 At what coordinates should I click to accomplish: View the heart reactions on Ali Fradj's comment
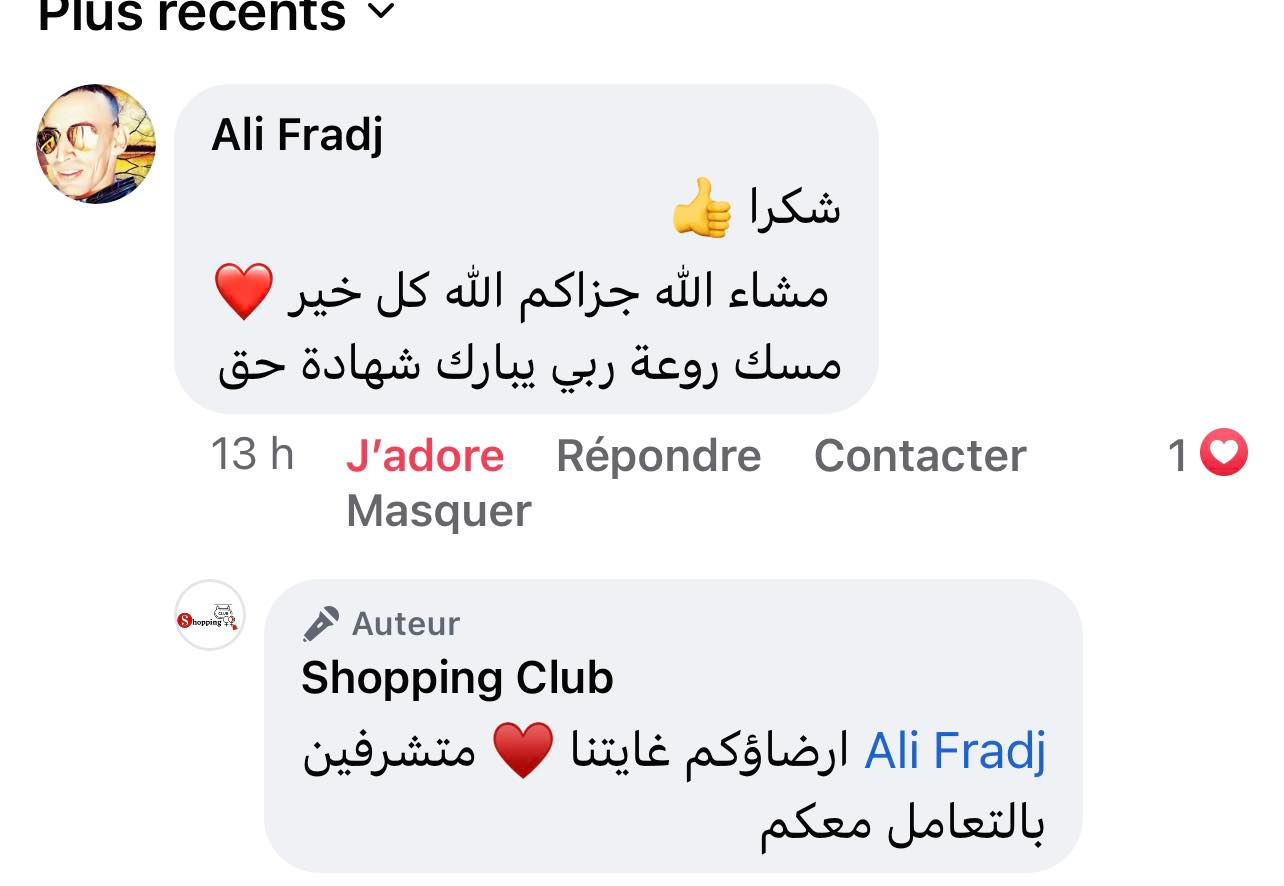click(1209, 456)
